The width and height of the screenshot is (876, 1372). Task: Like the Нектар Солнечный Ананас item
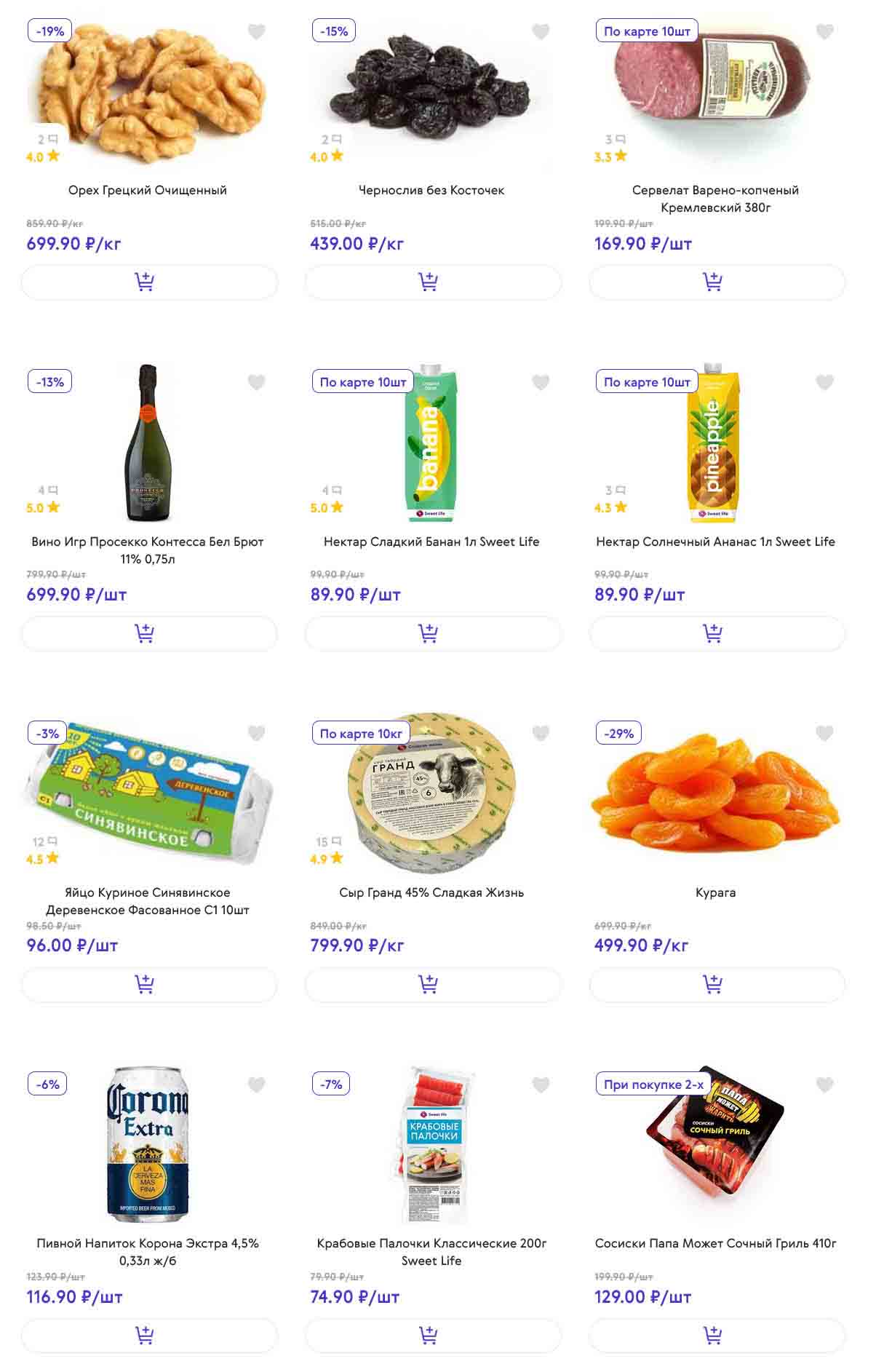[x=824, y=382]
